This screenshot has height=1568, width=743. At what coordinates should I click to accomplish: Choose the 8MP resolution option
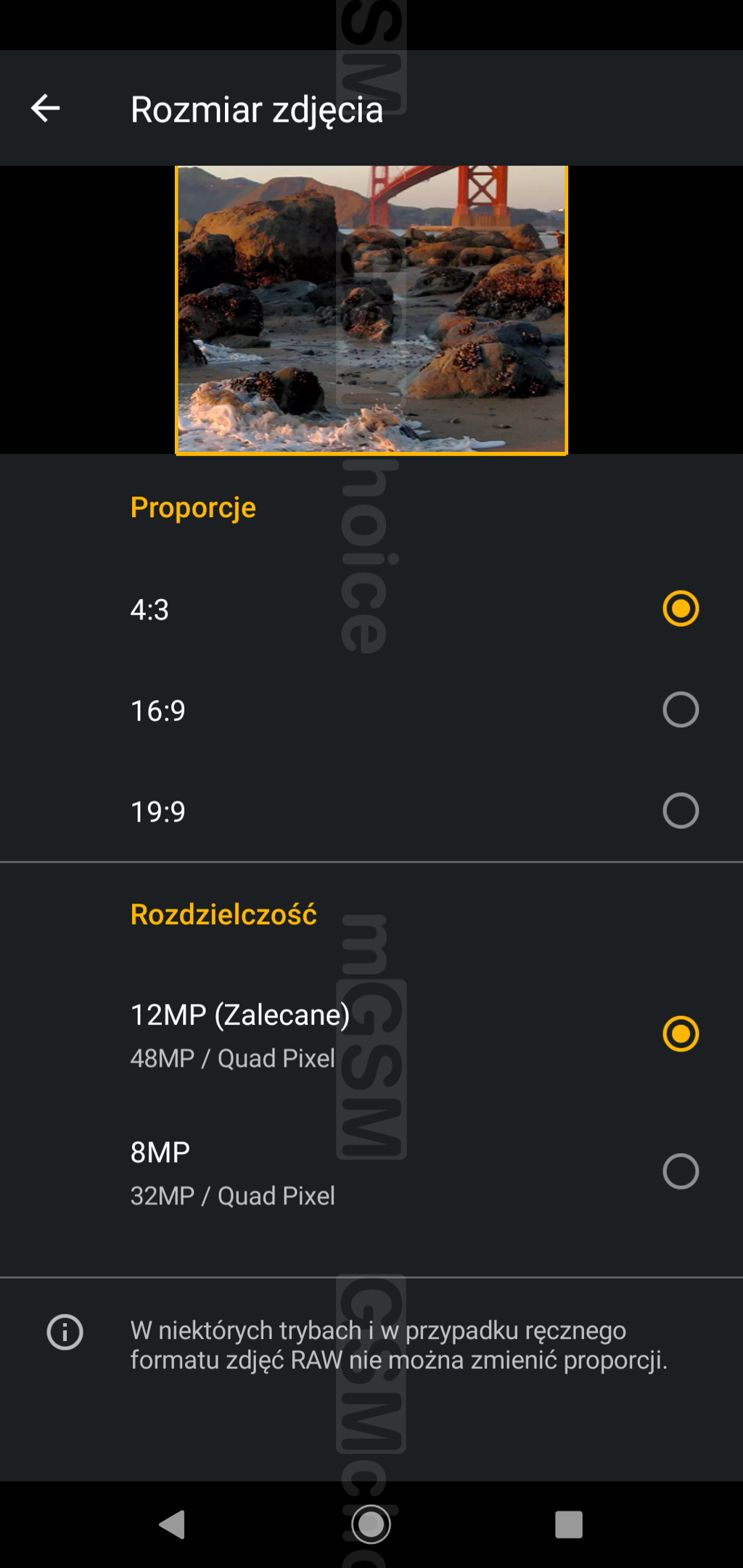680,1171
